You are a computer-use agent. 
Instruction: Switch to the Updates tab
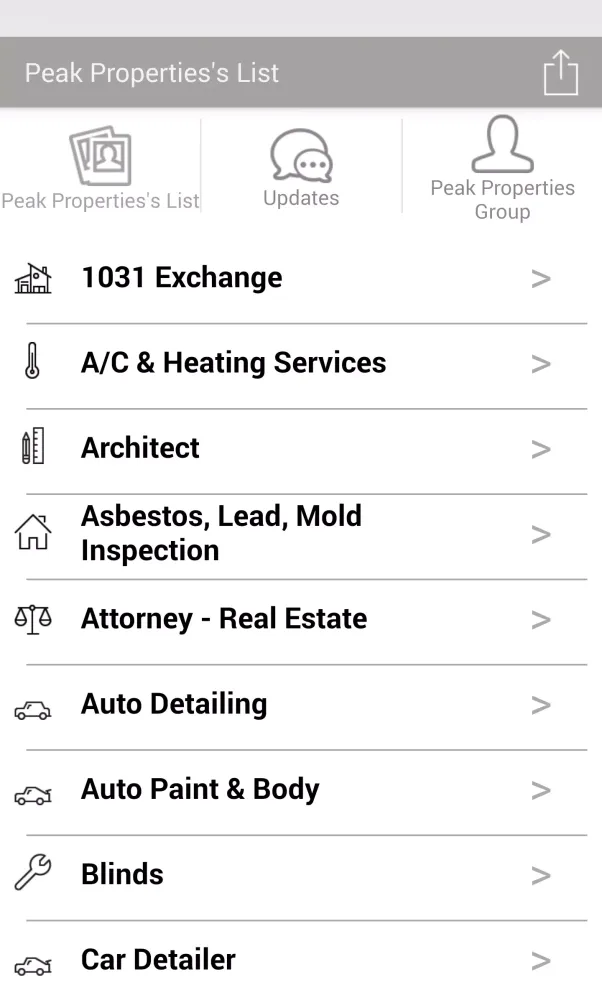[301, 168]
